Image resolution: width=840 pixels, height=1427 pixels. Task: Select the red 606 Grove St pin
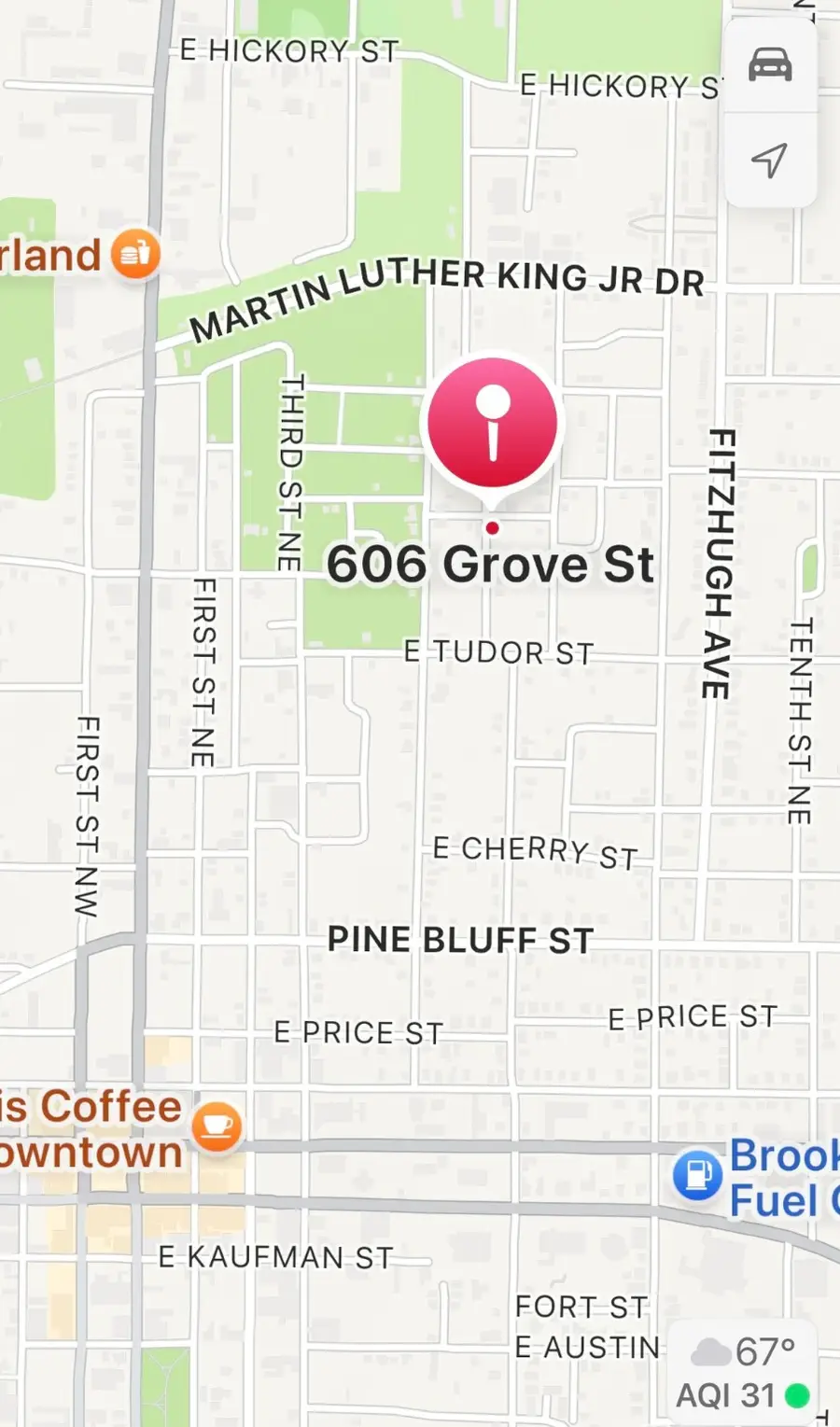pyautogui.click(x=493, y=423)
